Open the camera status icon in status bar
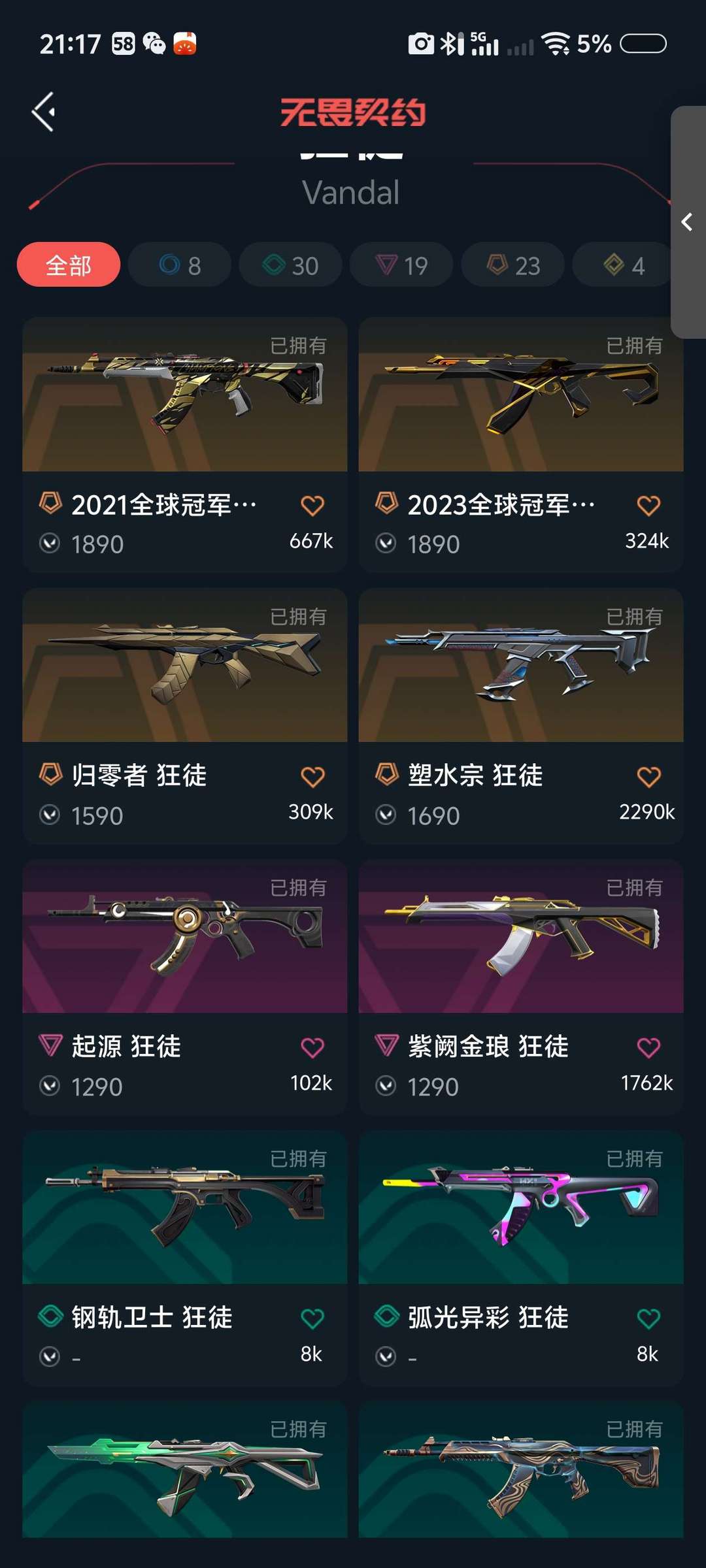Screen dimensions: 706x1568 click(422, 44)
